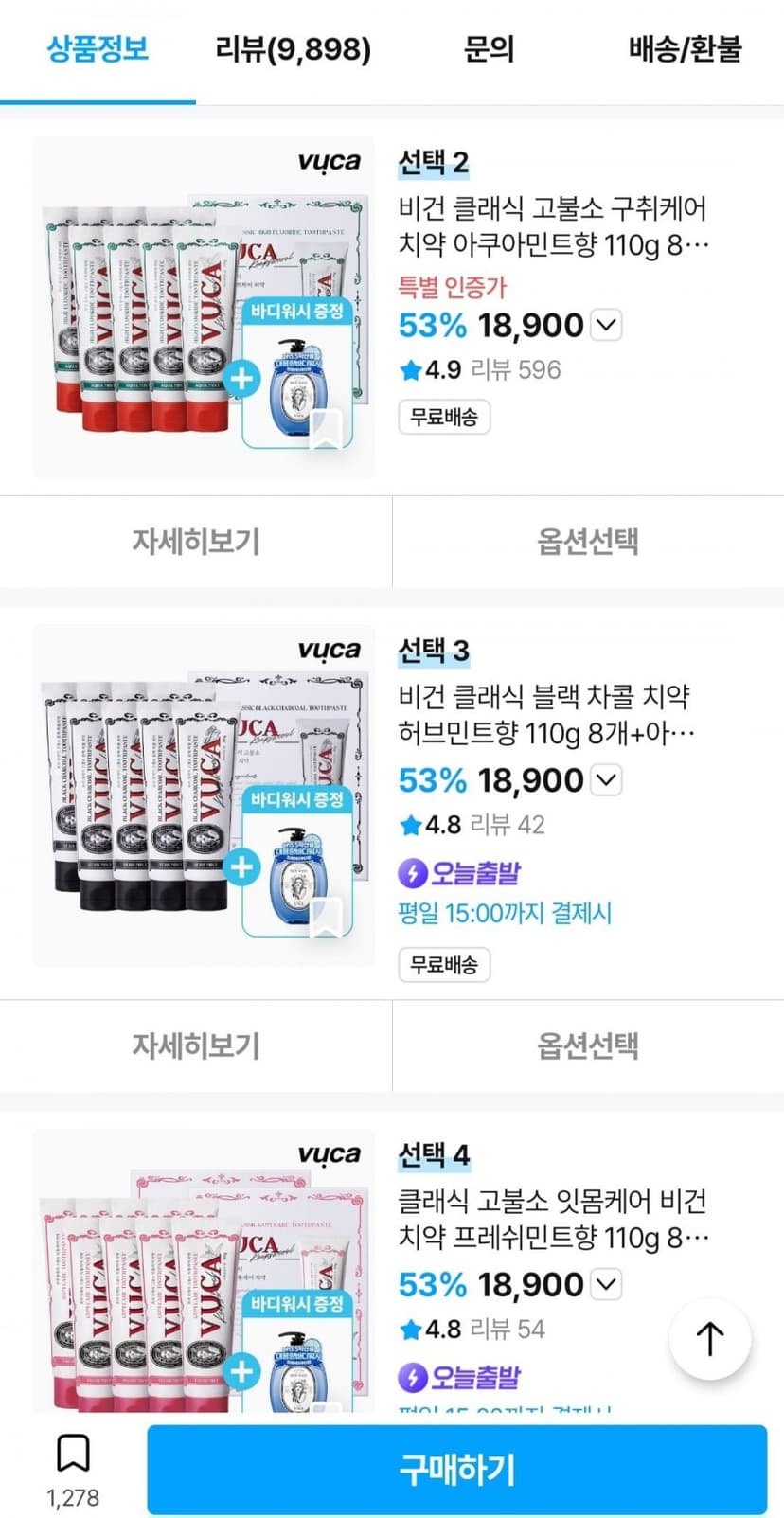784x1518 pixels.
Task: Tap 옵션선택 under 선택 3
Action: pyautogui.click(x=588, y=1045)
